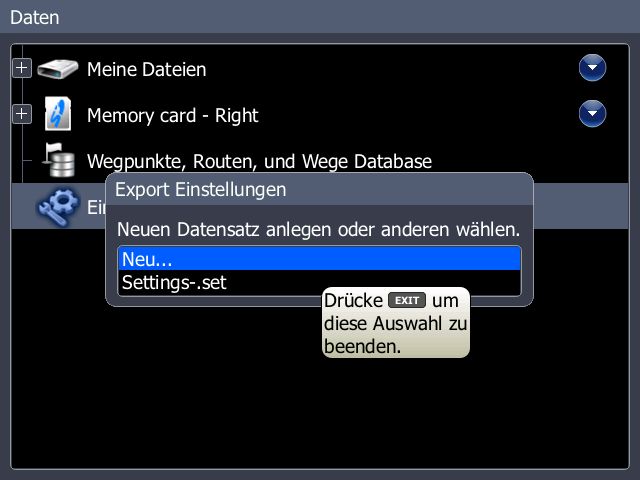Expand Memory card - Right plus icon

[22, 114]
